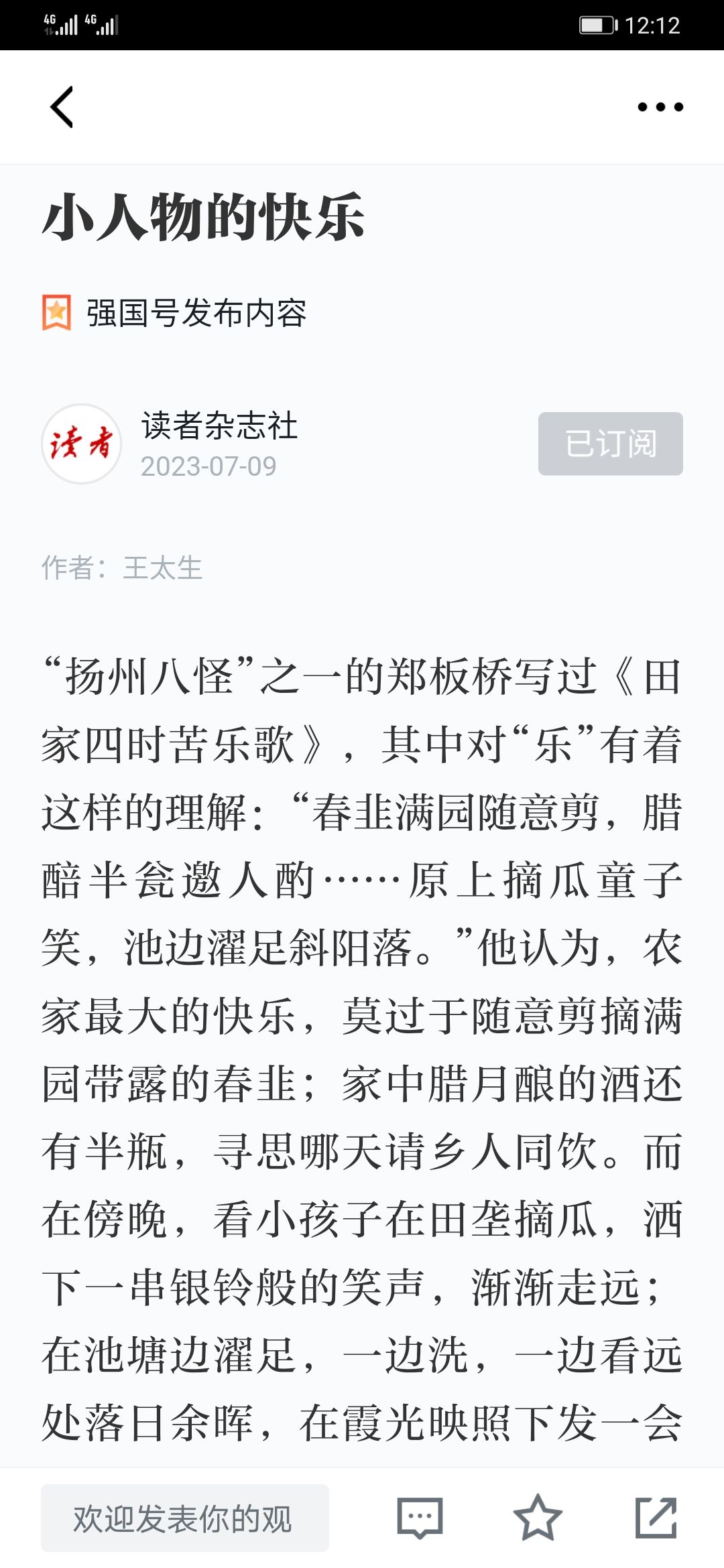Go back using the top-left arrow

click(x=62, y=107)
